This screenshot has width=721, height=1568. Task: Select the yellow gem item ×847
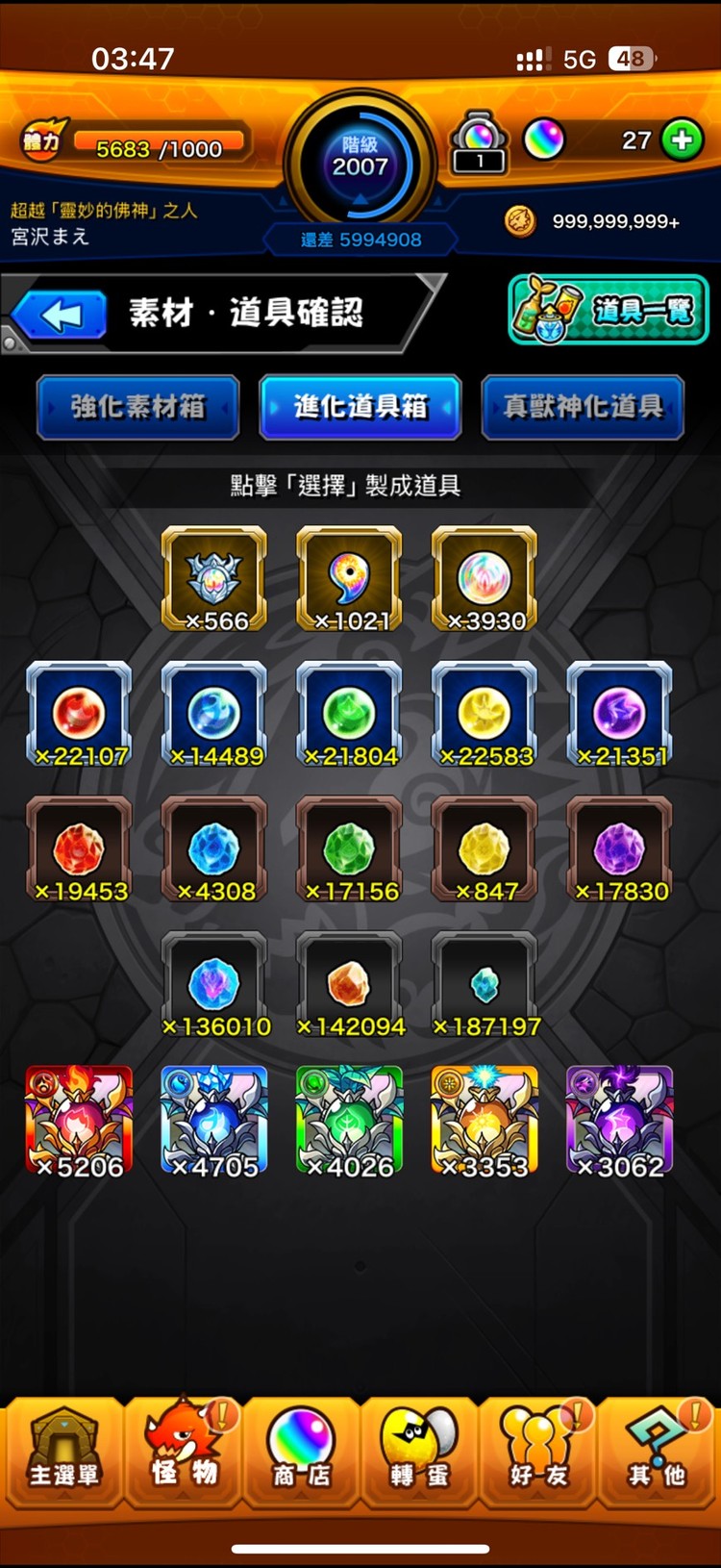[x=485, y=848]
